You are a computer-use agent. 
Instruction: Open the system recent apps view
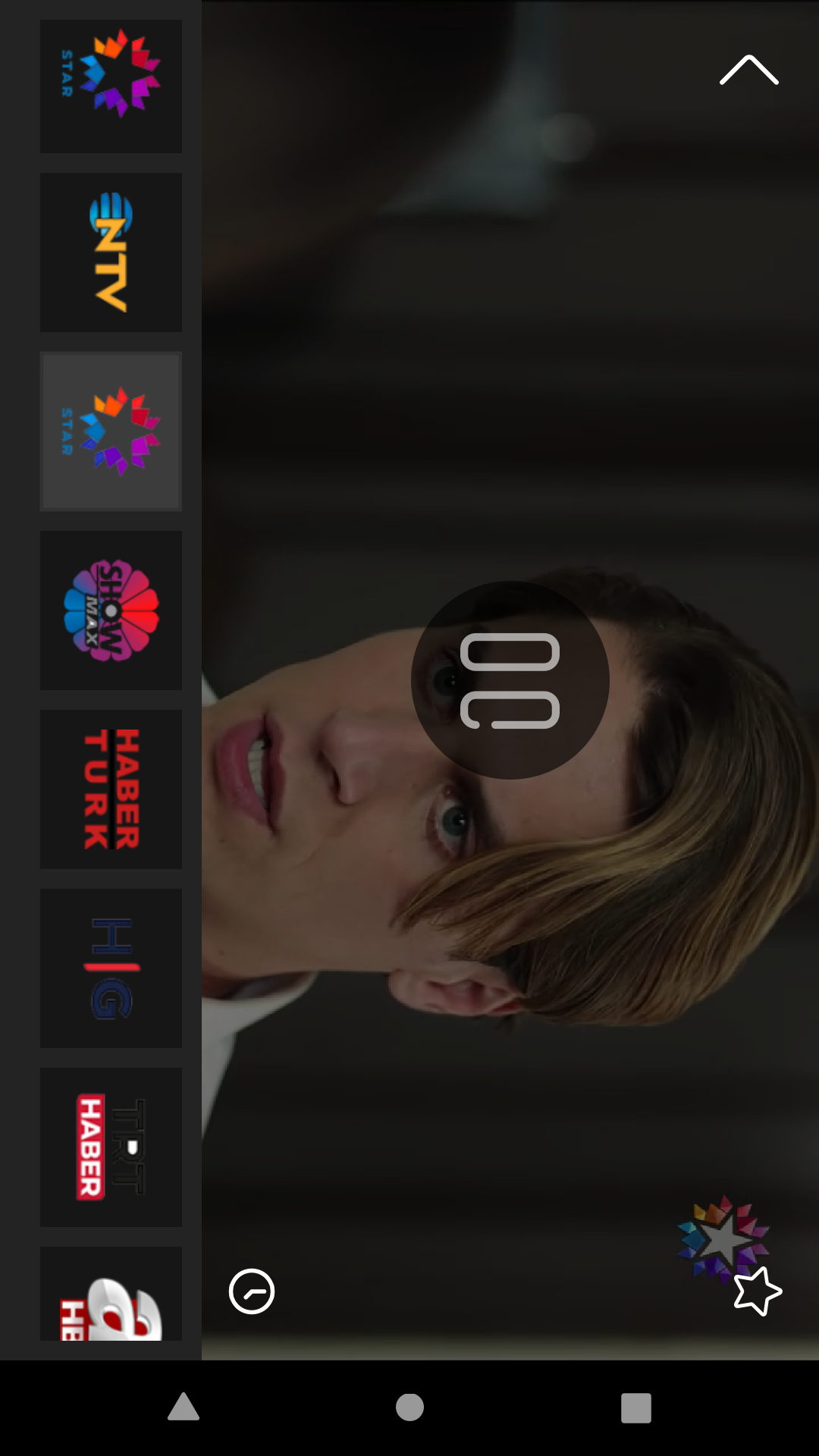635,1407
